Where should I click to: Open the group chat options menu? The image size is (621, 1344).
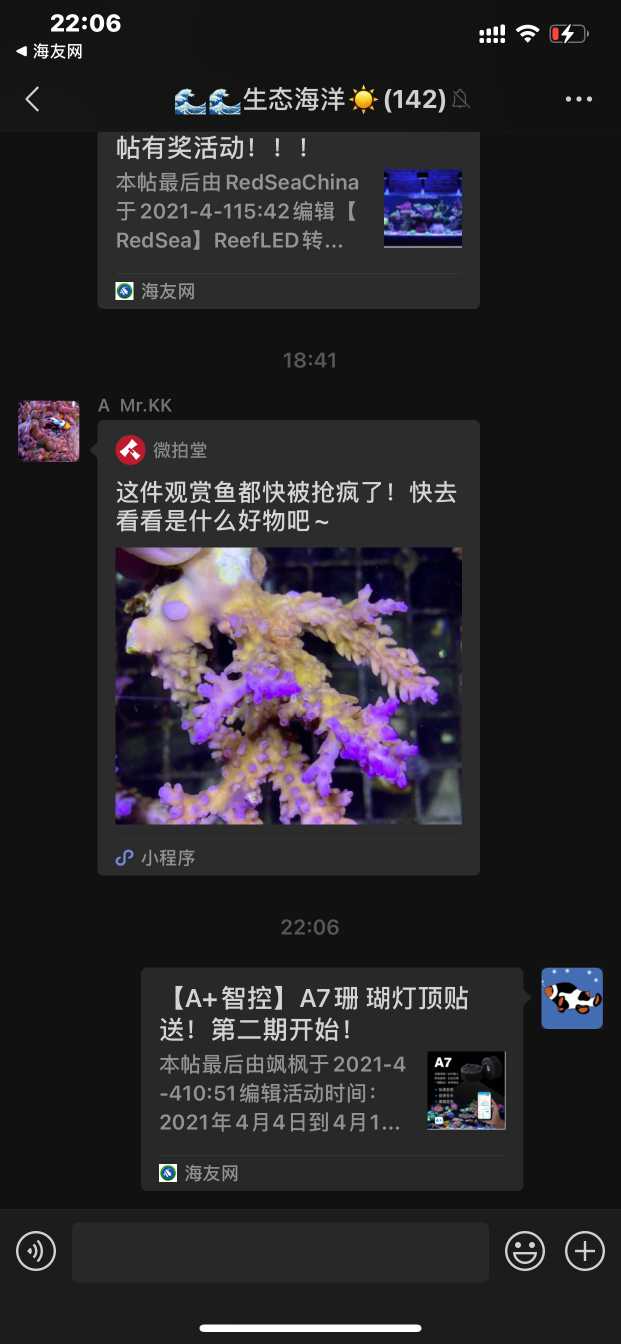click(x=579, y=99)
